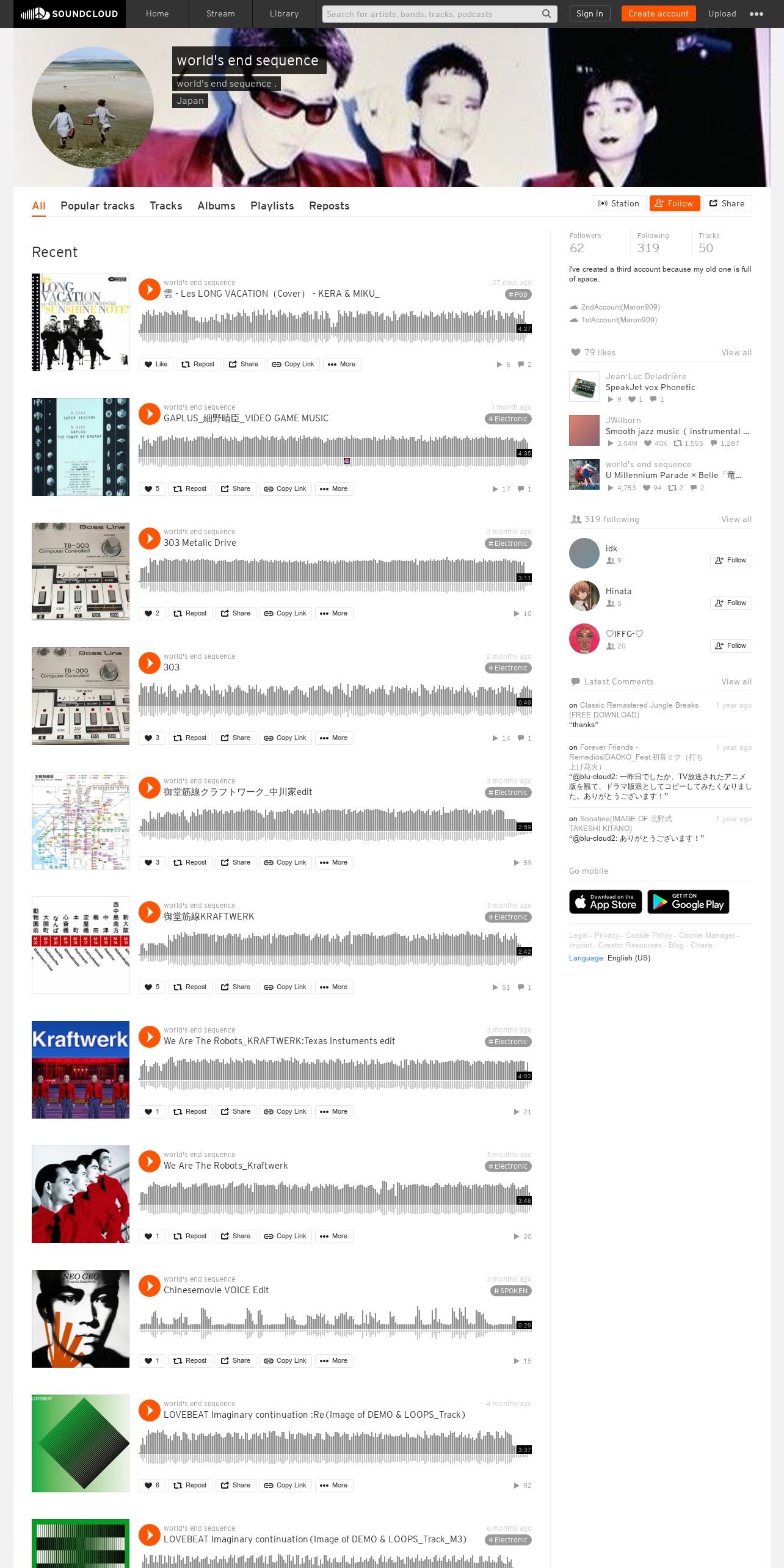
Task: Open the Sign in dialog
Action: (589, 13)
